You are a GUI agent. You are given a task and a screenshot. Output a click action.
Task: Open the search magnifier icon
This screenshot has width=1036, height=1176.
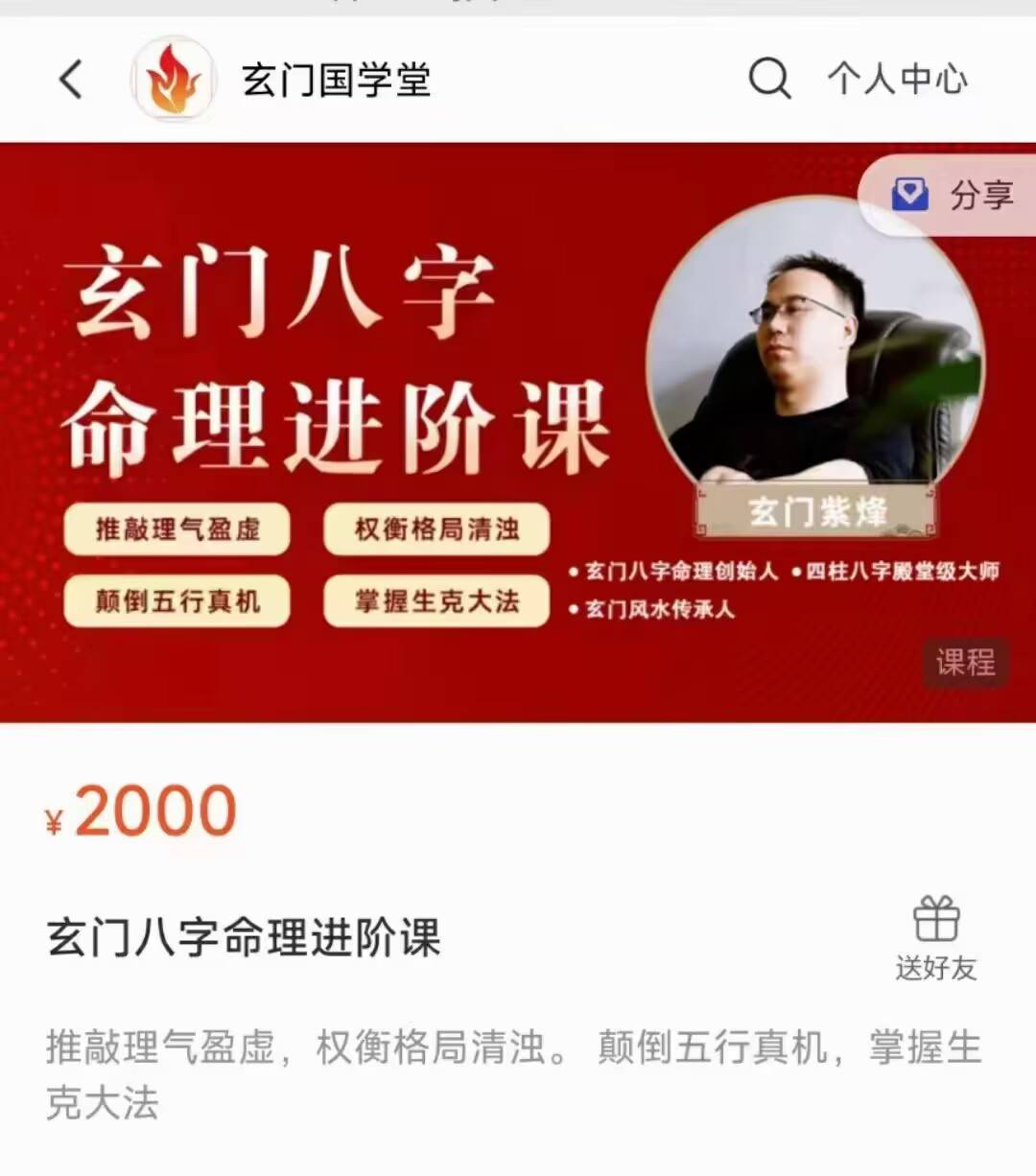point(768,78)
